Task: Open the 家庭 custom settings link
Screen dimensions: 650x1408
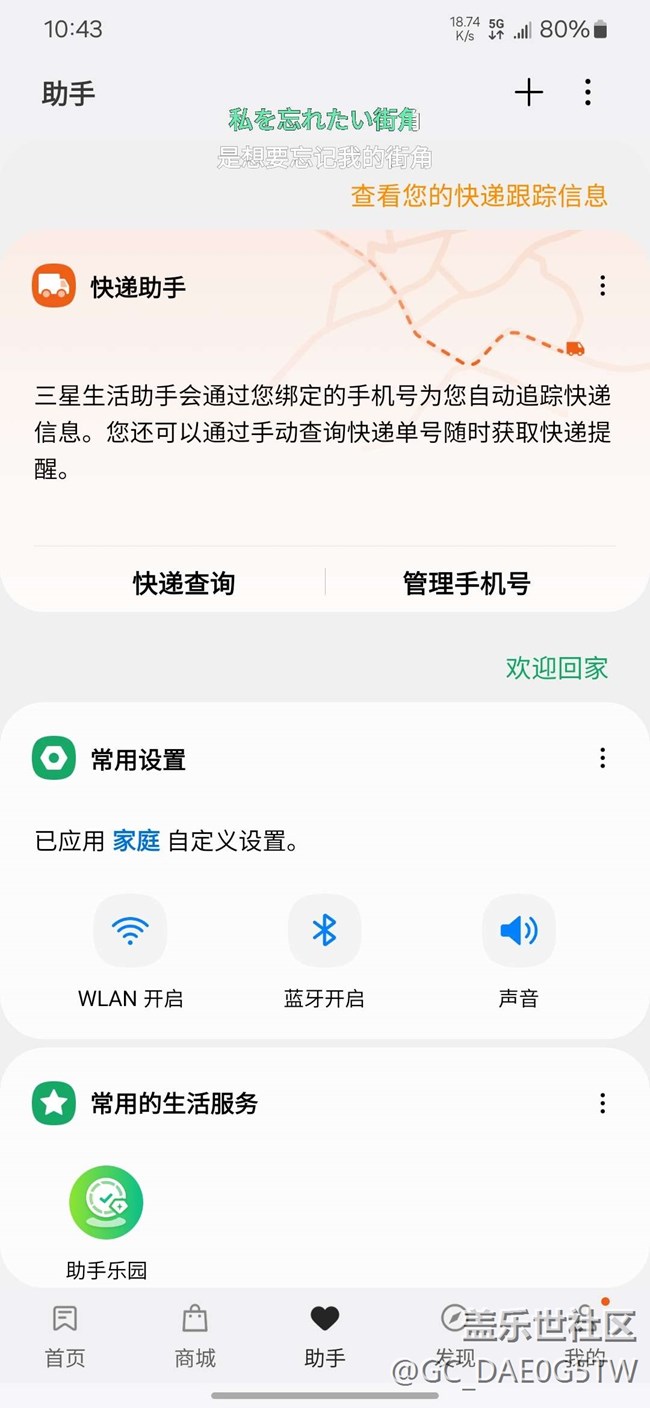Action: [136, 841]
